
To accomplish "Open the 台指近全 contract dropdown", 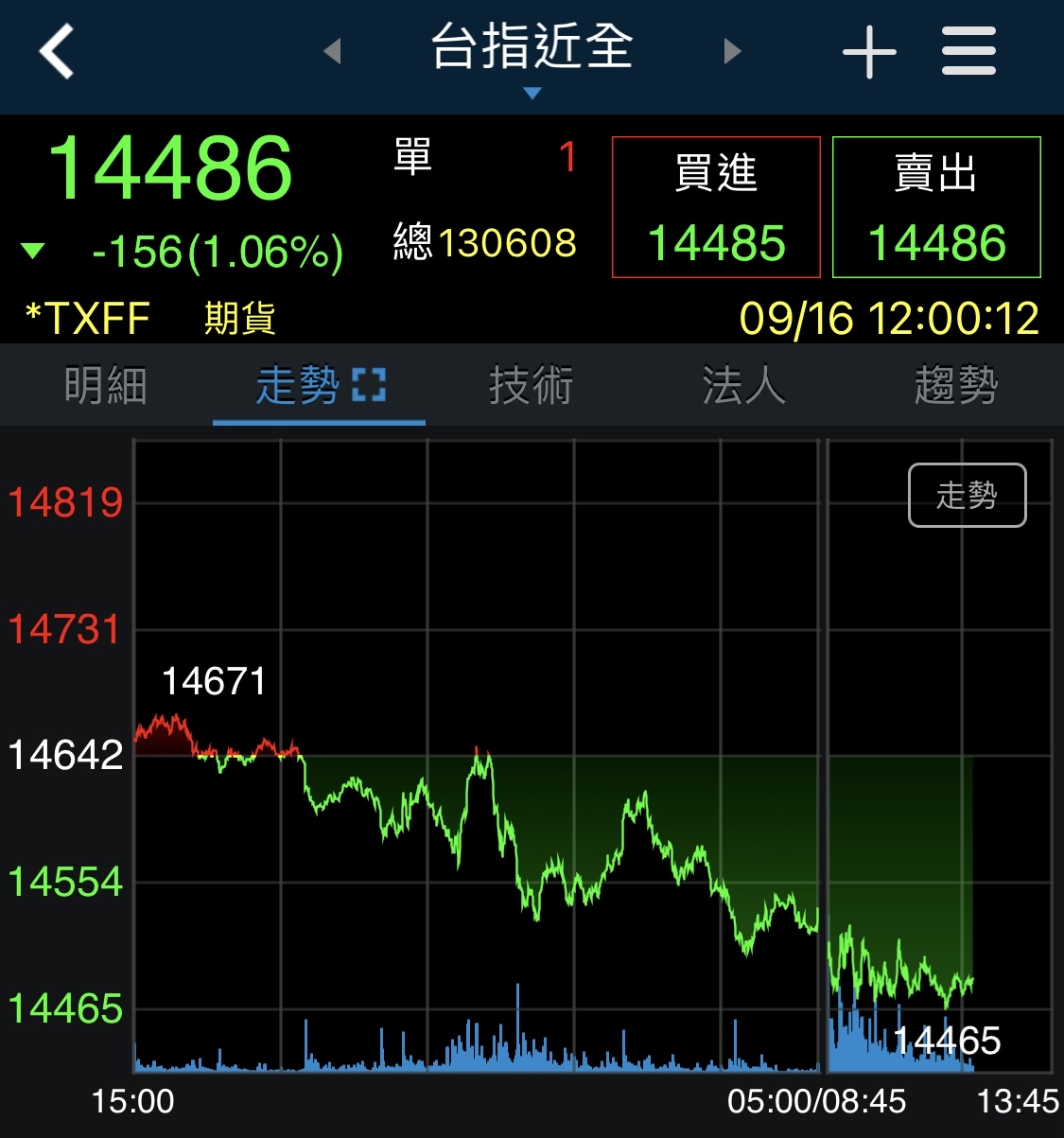I will [x=532, y=55].
